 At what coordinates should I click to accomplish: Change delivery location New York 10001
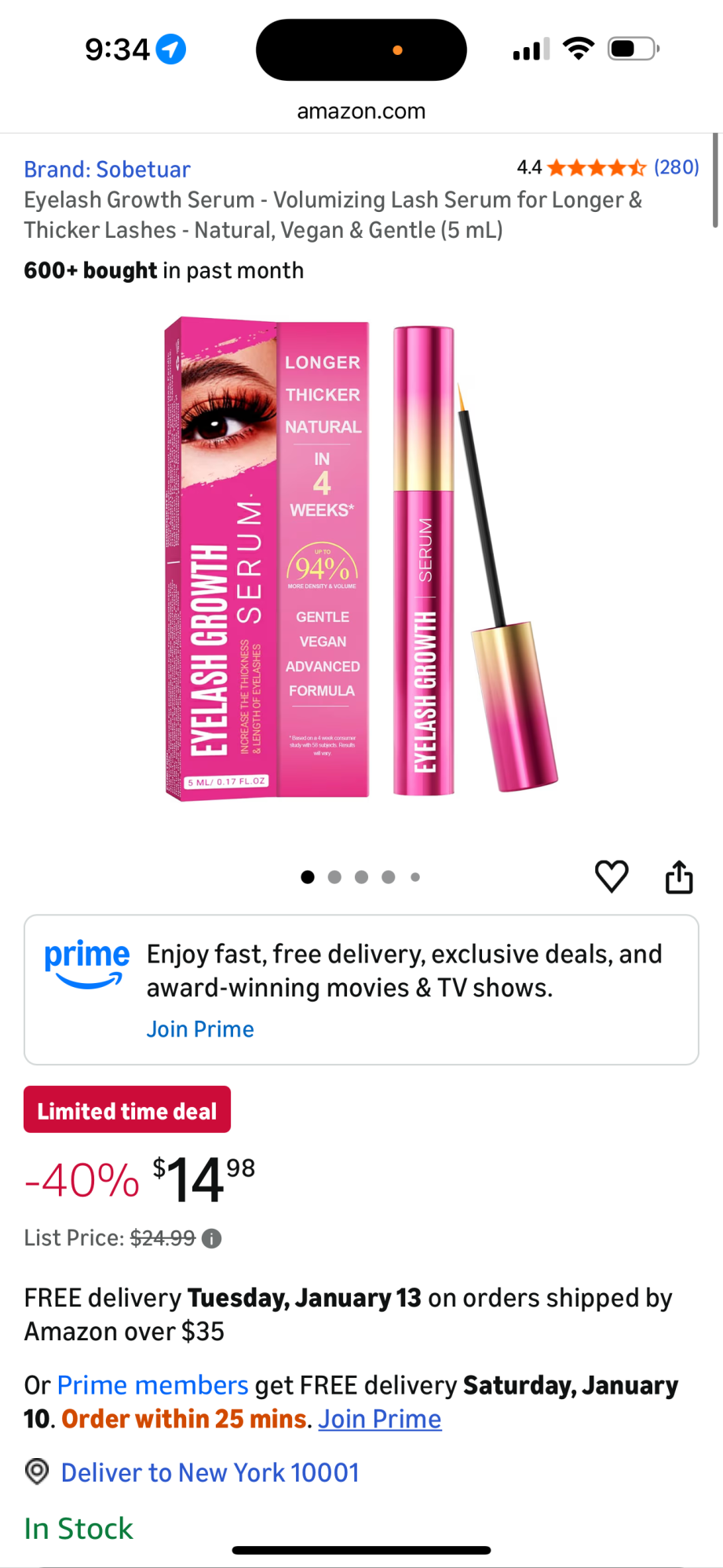(210, 1472)
